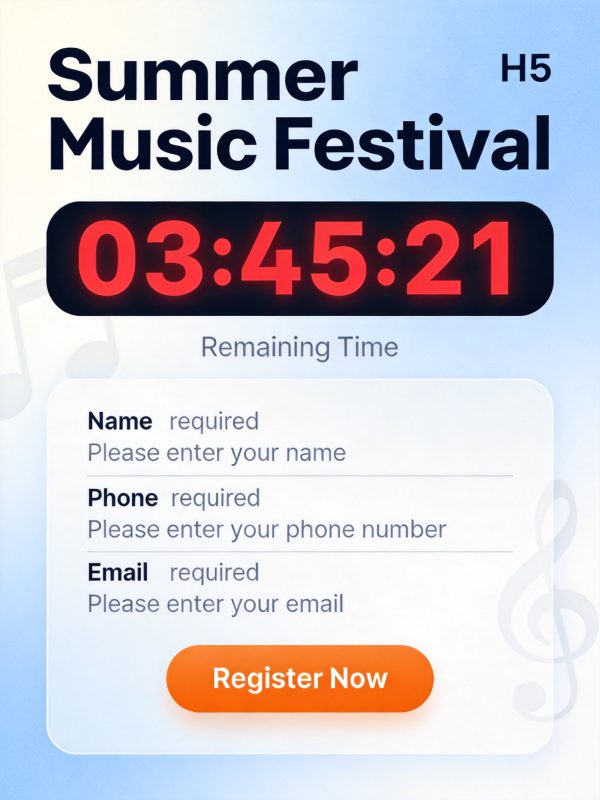Focus the Email input field
This screenshot has height=800, width=600.
pos(298,604)
